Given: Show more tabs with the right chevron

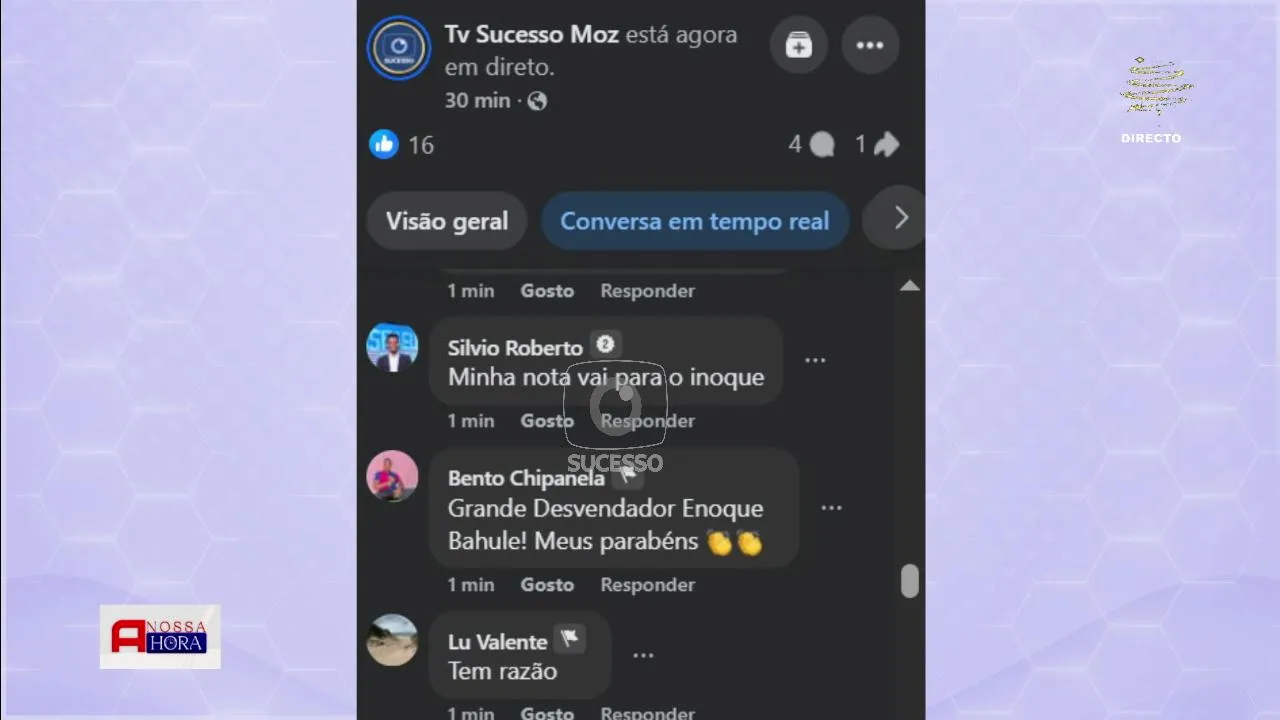Looking at the screenshot, I should point(900,218).
